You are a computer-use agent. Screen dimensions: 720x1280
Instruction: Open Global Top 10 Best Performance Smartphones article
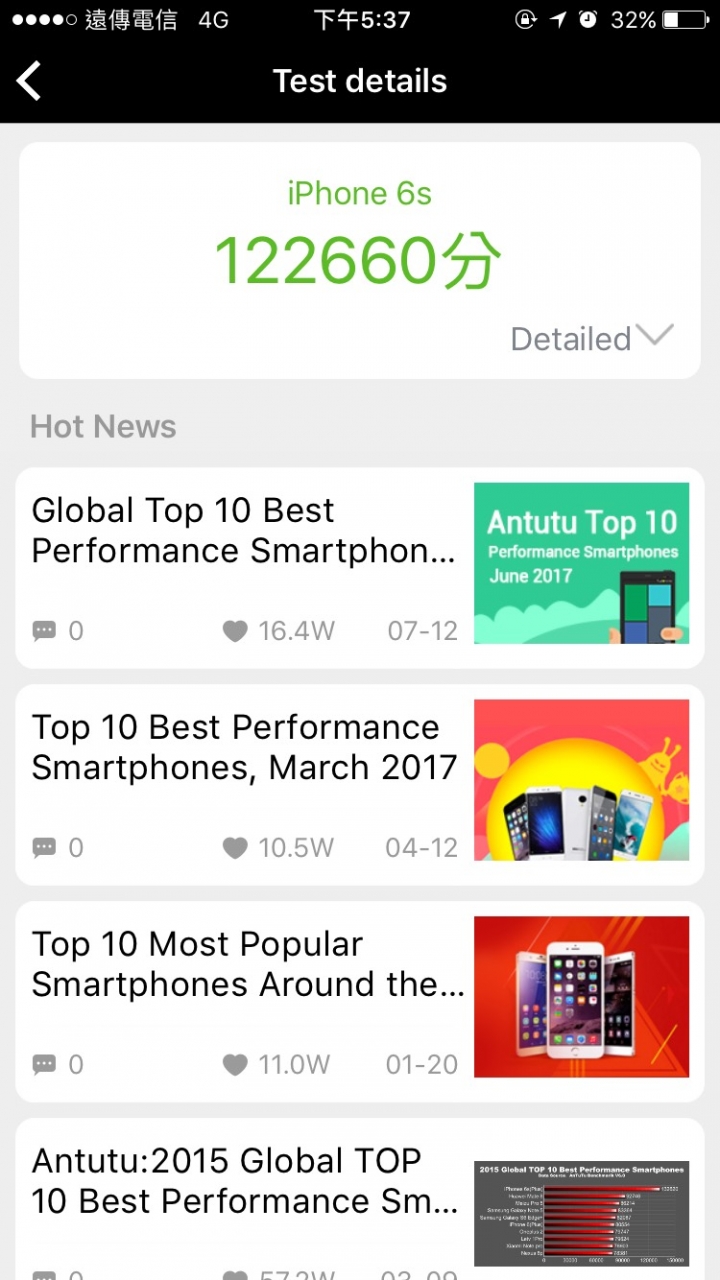coord(244,531)
